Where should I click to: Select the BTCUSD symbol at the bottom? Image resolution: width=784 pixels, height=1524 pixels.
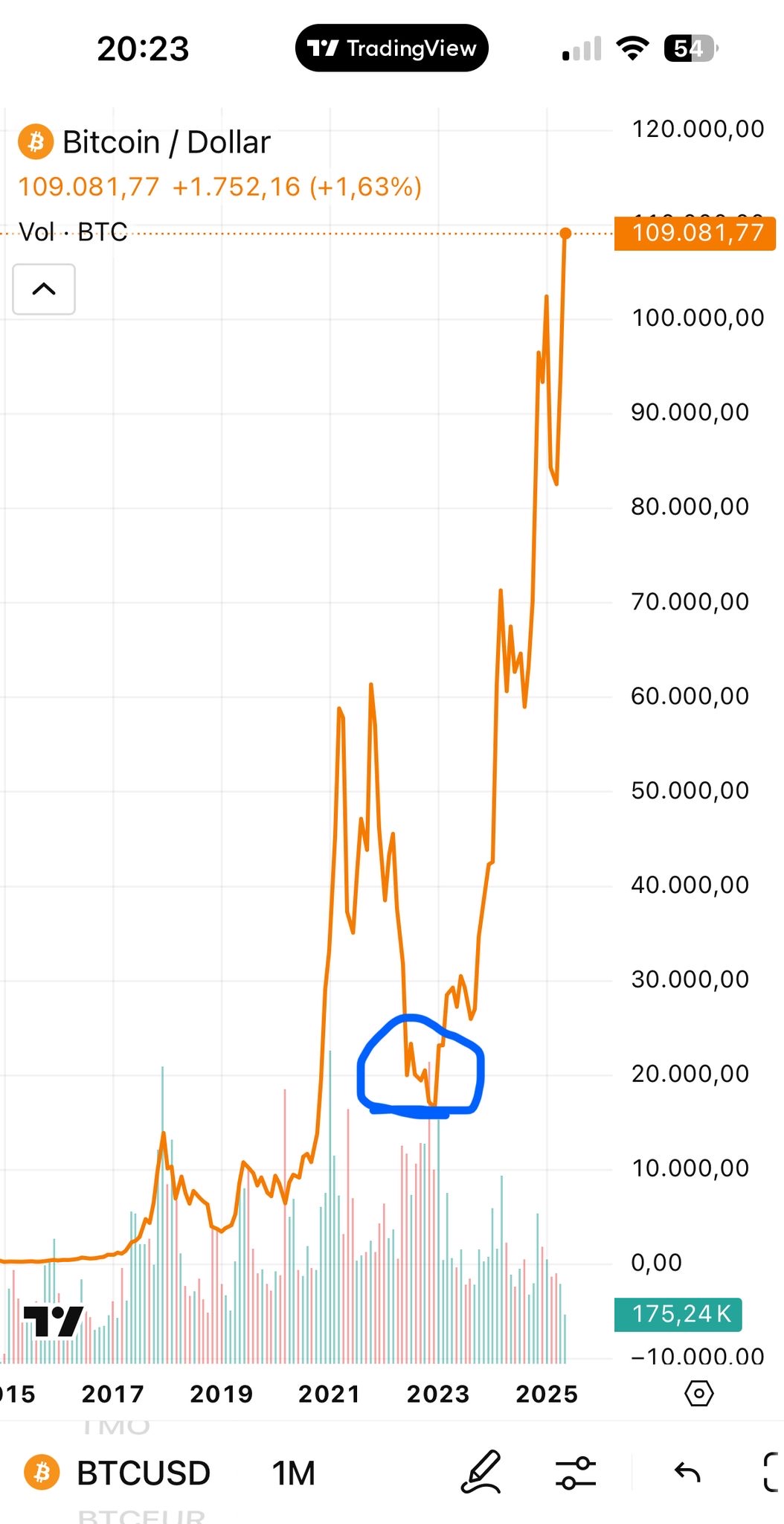coord(143,1472)
